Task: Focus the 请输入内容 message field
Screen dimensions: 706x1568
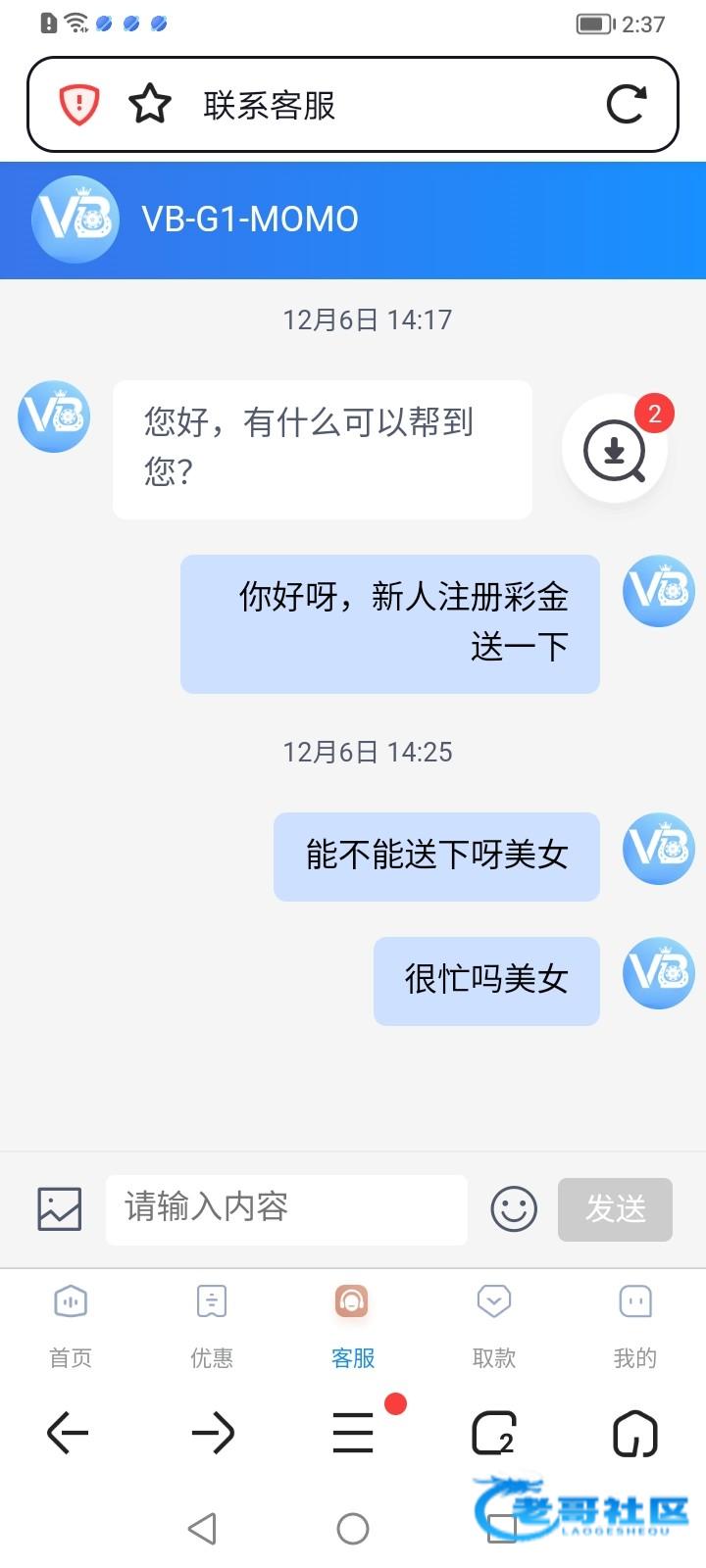Action: [284, 1208]
